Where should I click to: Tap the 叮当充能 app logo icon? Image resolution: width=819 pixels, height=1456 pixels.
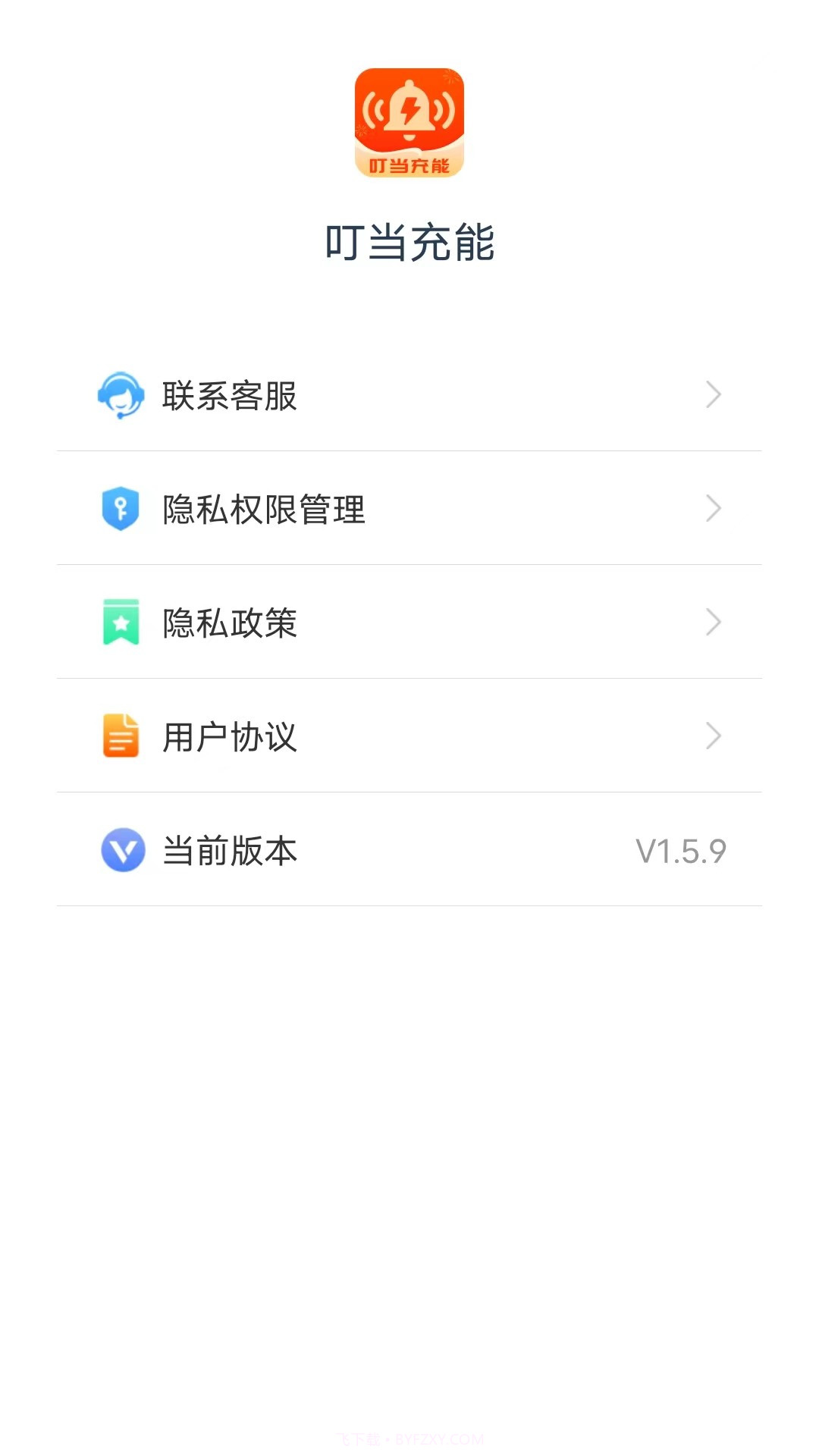(x=409, y=125)
